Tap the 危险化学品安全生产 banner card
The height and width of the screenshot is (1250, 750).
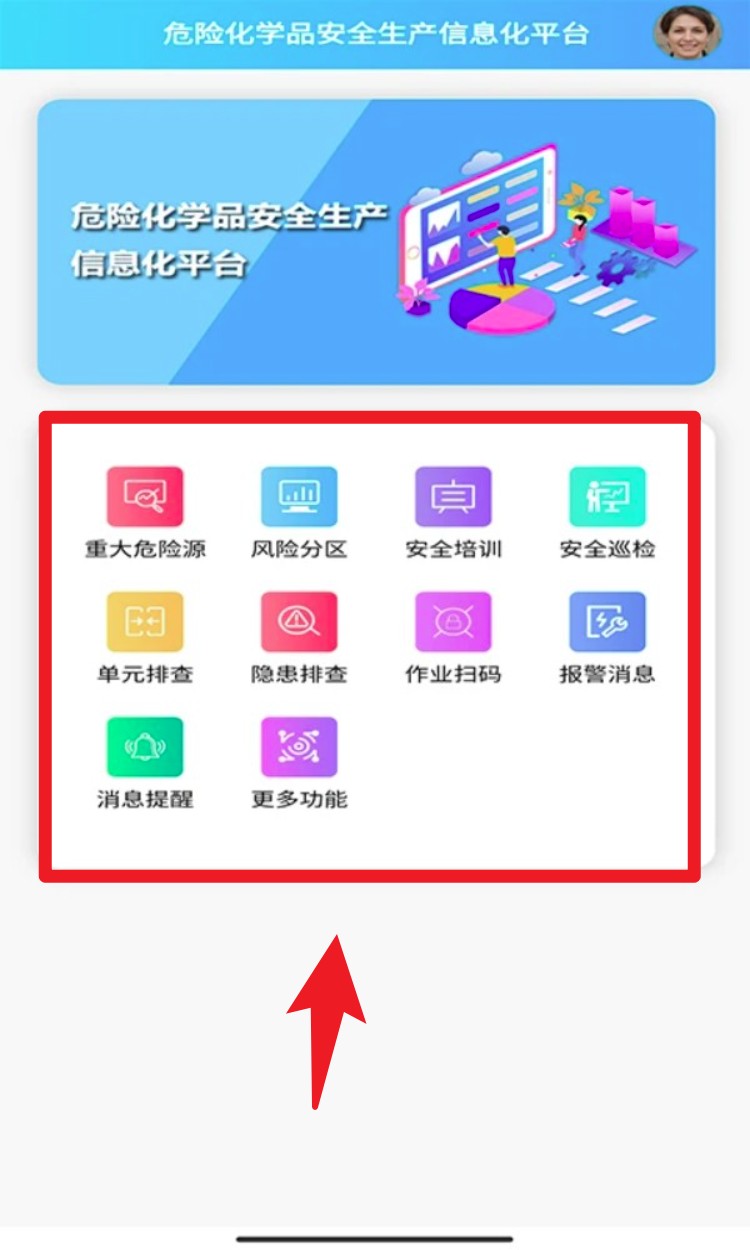tap(376, 242)
